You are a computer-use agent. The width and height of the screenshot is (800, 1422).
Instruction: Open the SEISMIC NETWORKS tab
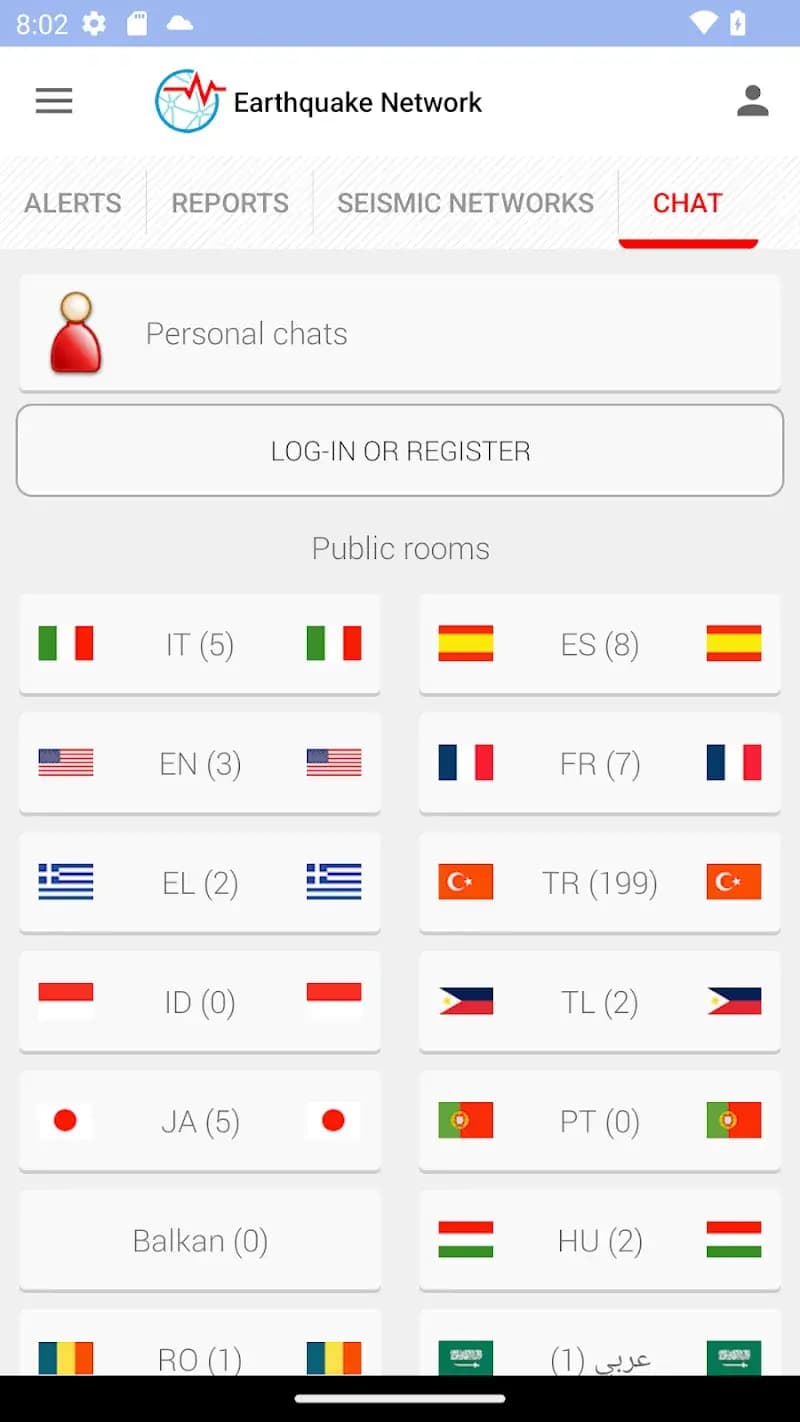pos(466,203)
